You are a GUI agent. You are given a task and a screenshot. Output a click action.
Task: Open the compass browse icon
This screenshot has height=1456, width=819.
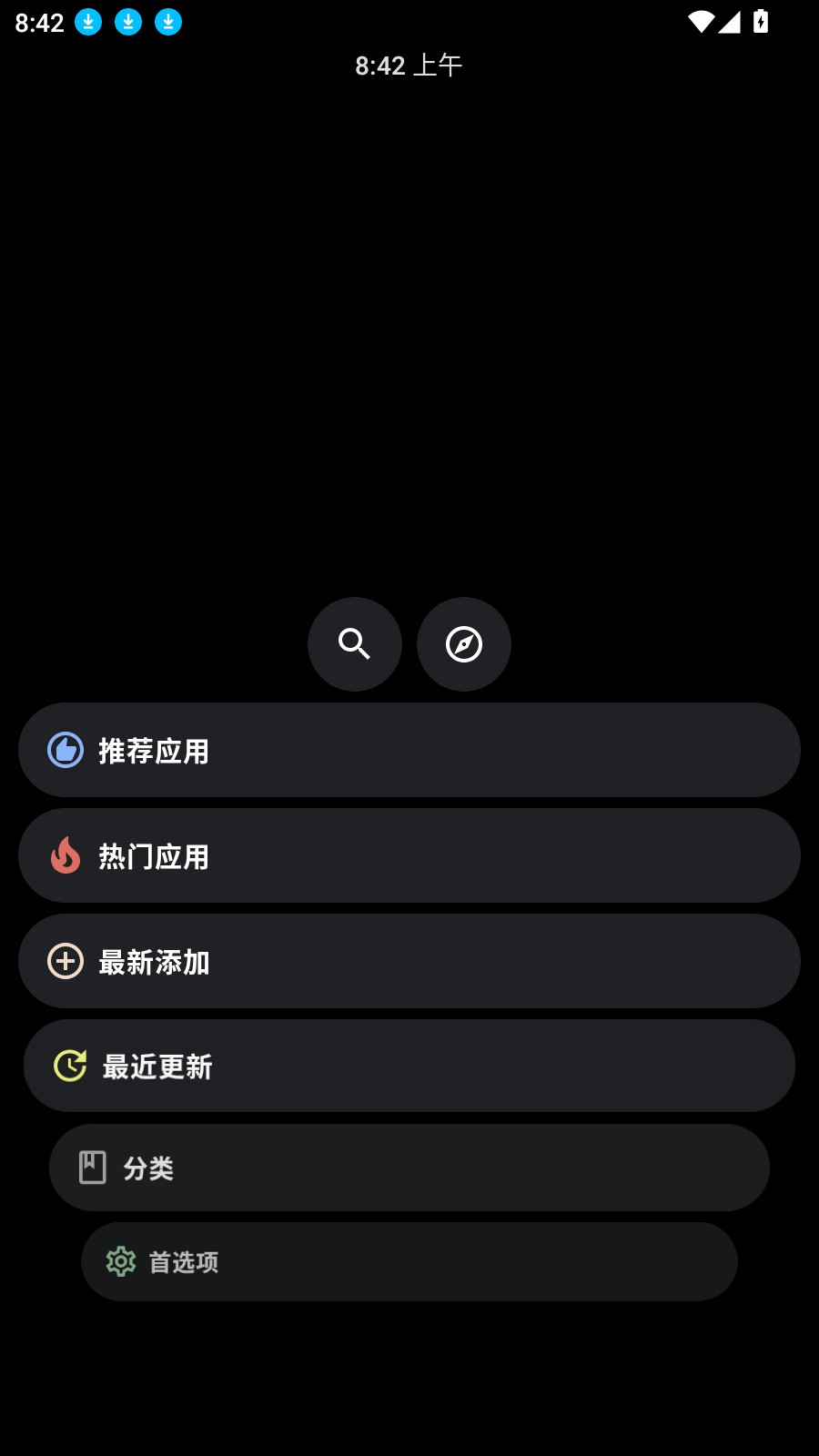coord(463,643)
